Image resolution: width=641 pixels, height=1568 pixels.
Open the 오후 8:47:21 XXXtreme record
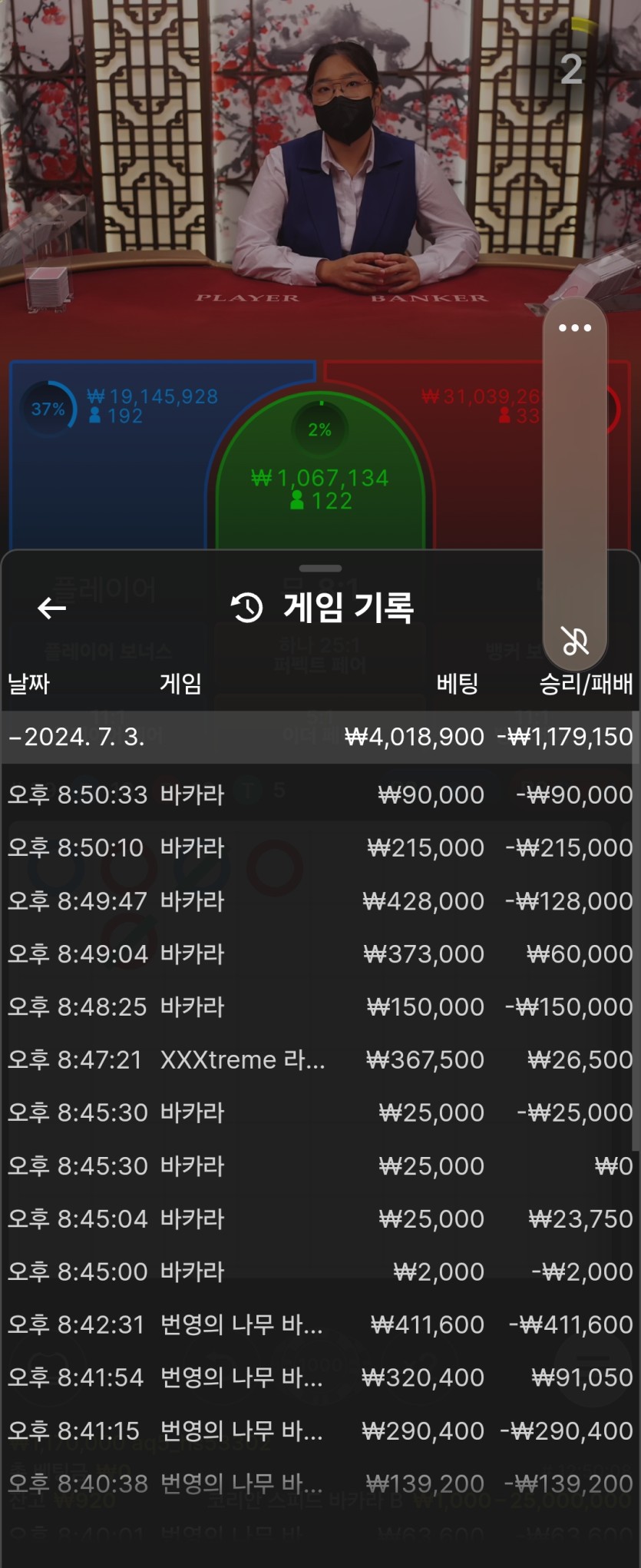coord(320,1059)
